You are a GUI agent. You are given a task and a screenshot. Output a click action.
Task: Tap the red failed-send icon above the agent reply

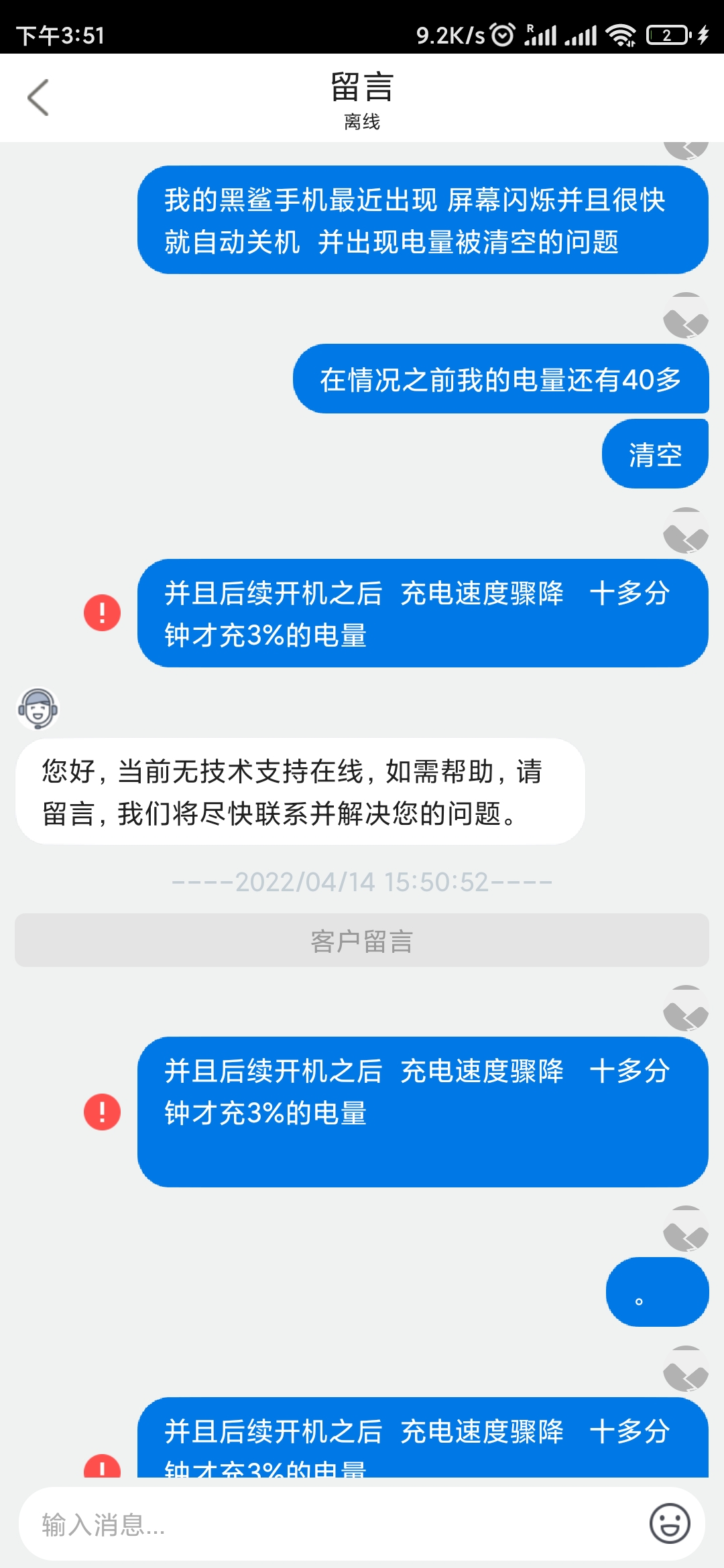[102, 612]
